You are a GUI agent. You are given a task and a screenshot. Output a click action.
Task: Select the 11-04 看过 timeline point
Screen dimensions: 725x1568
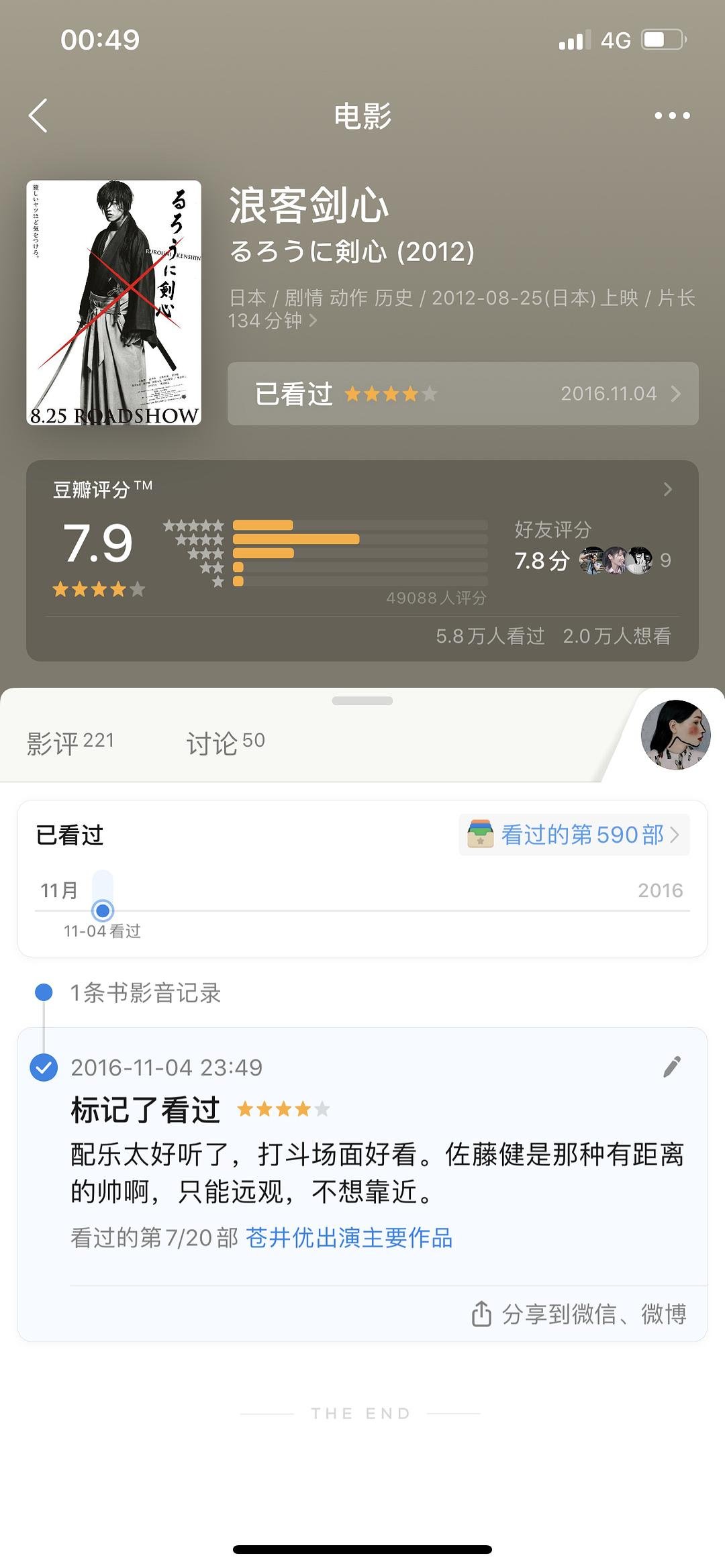(x=103, y=910)
